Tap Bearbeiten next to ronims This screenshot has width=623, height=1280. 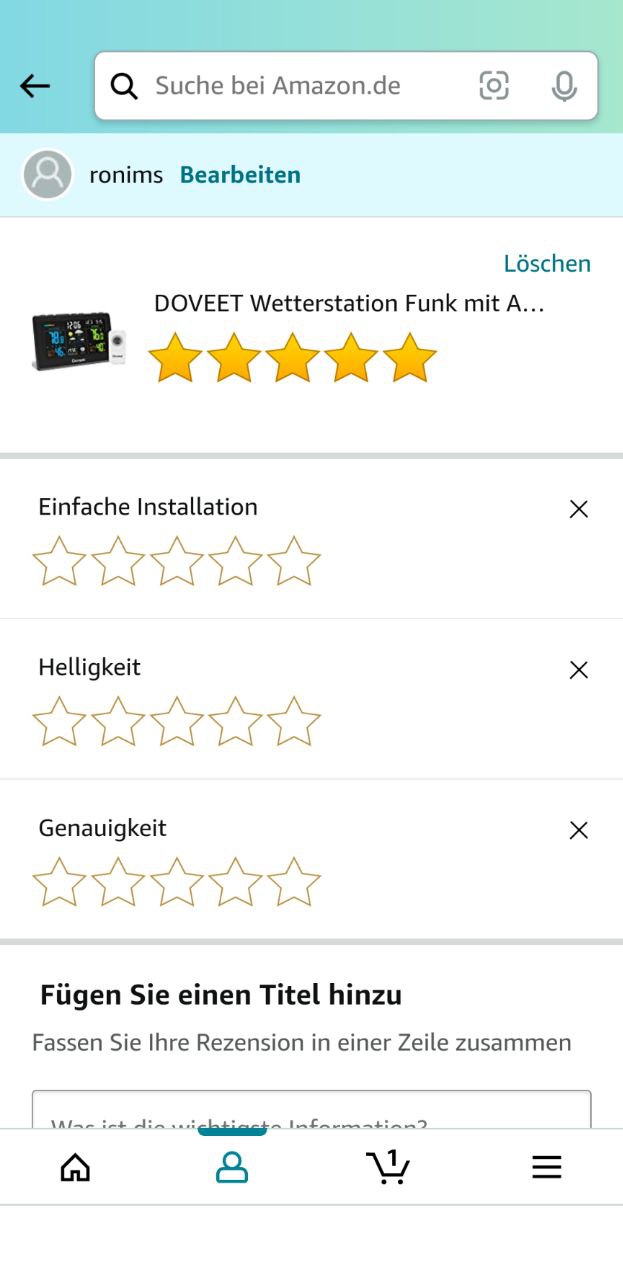(240, 175)
